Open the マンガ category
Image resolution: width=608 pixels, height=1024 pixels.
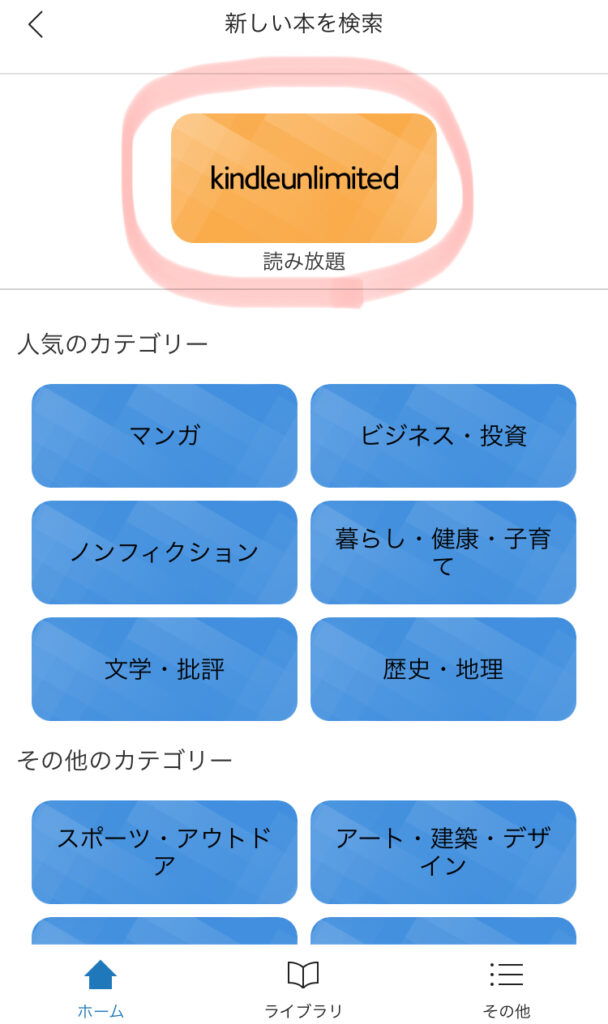pos(165,436)
